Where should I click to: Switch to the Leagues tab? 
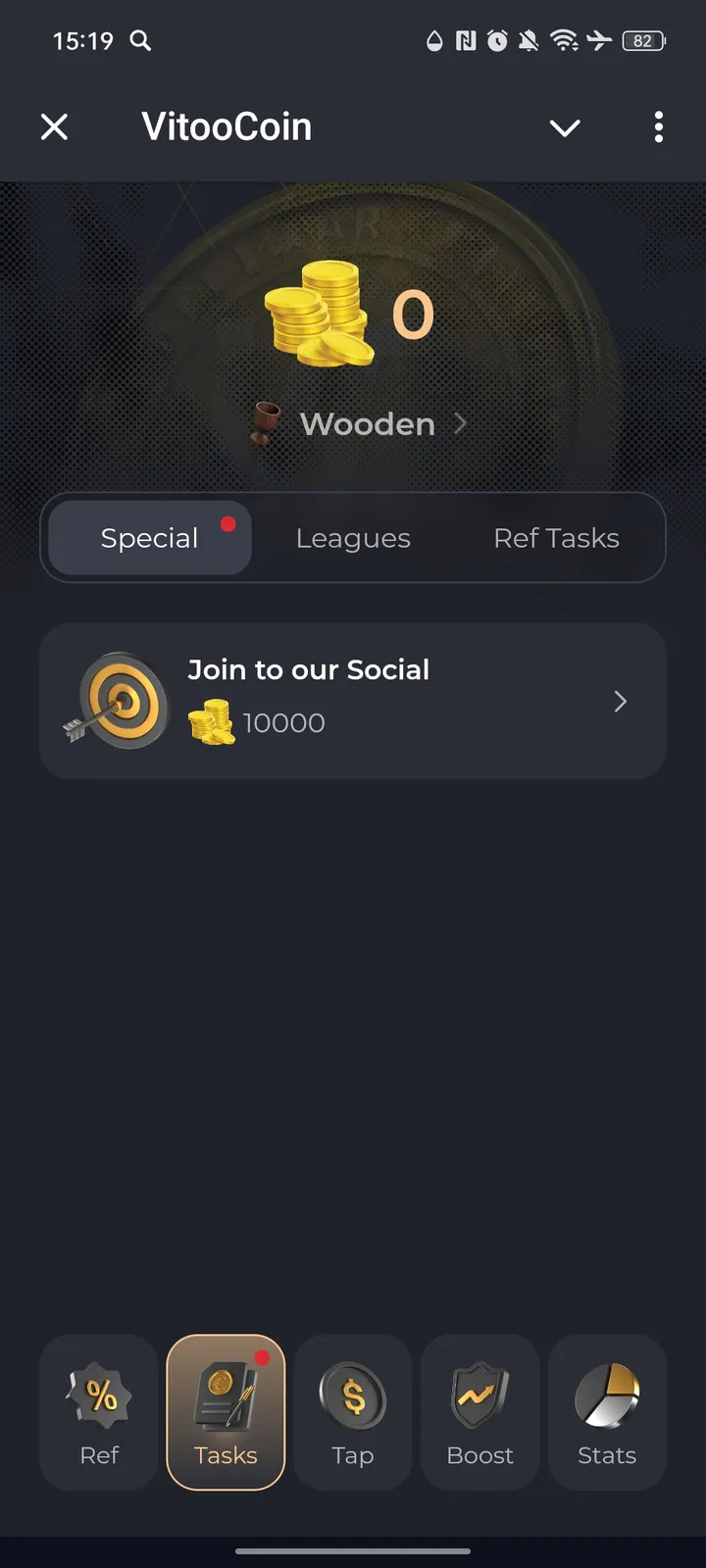(353, 537)
